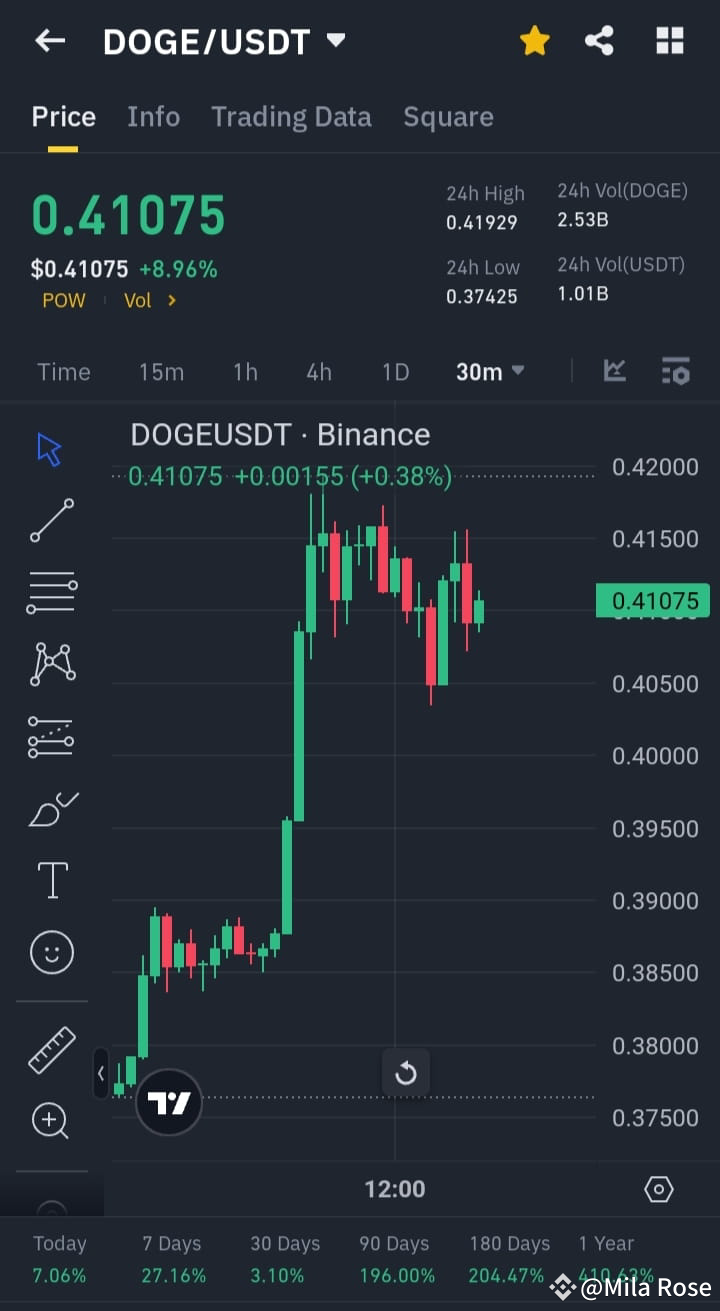Select the brush drawing tool
The height and width of the screenshot is (1311, 720).
coord(50,808)
